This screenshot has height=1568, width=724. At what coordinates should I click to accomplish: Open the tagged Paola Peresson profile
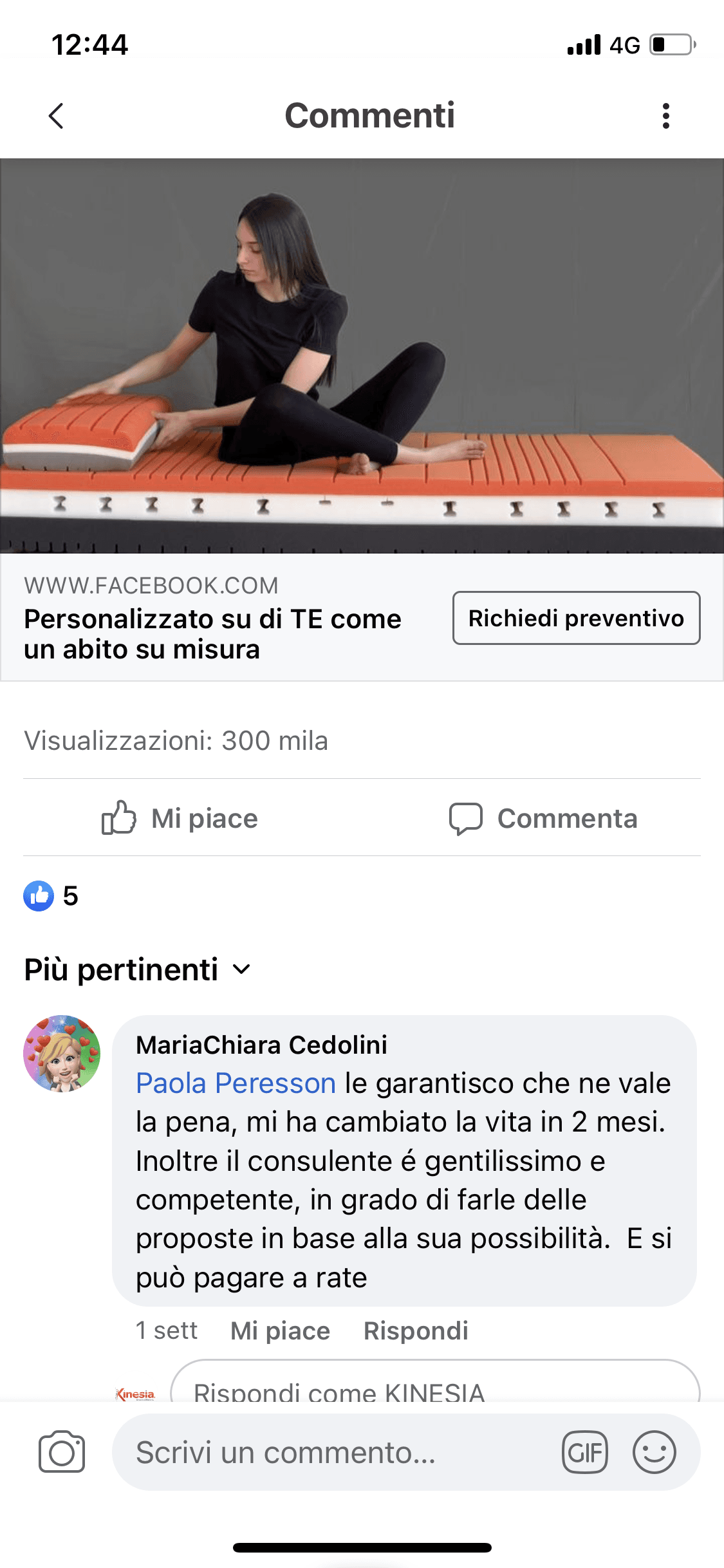click(x=236, y=1083)
